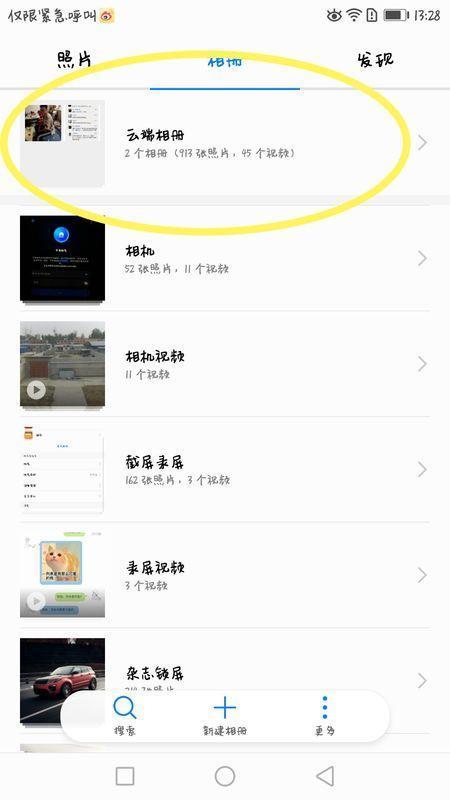
Task: Open the 云端相册 album
Action: tap(225, 143)
